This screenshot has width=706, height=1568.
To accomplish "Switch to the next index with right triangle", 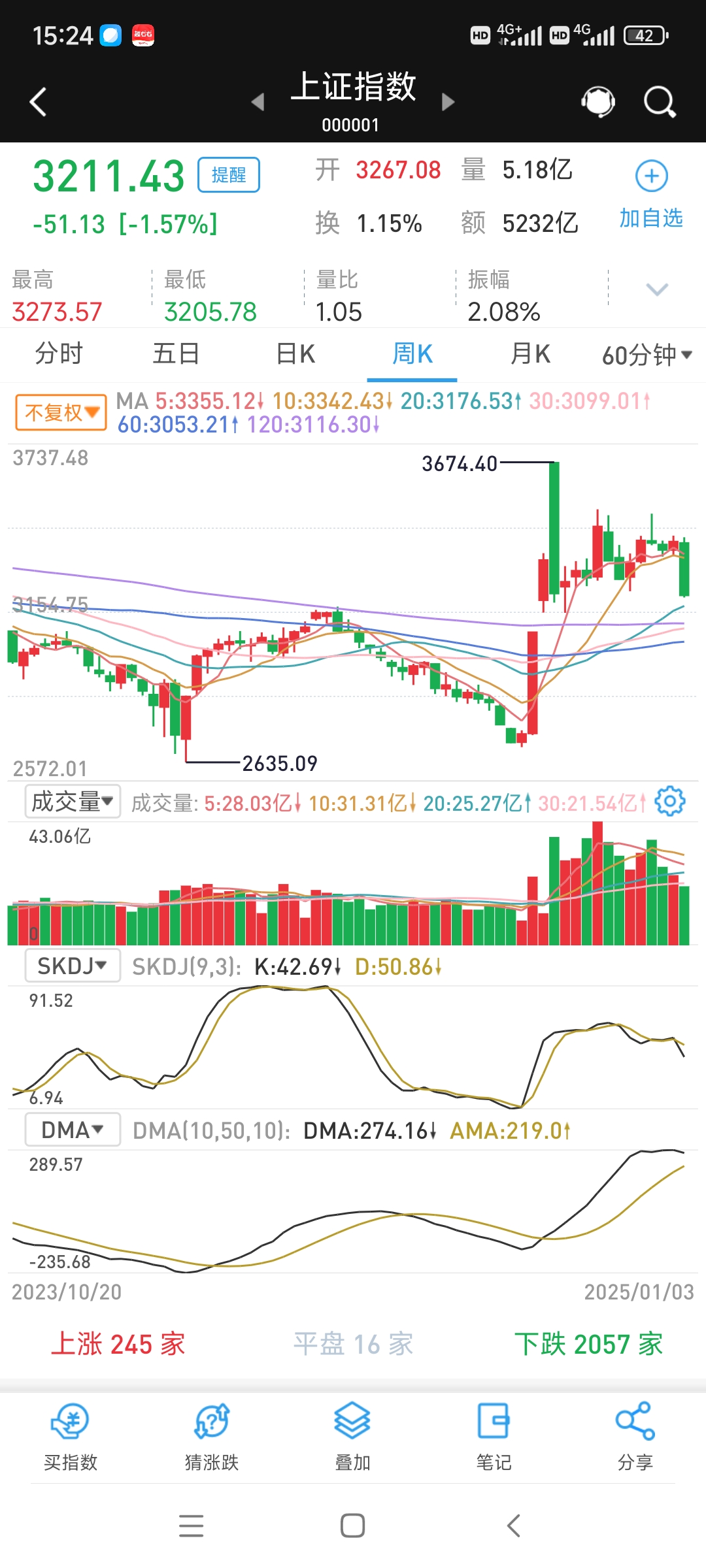I will click(x=448, y=102).
